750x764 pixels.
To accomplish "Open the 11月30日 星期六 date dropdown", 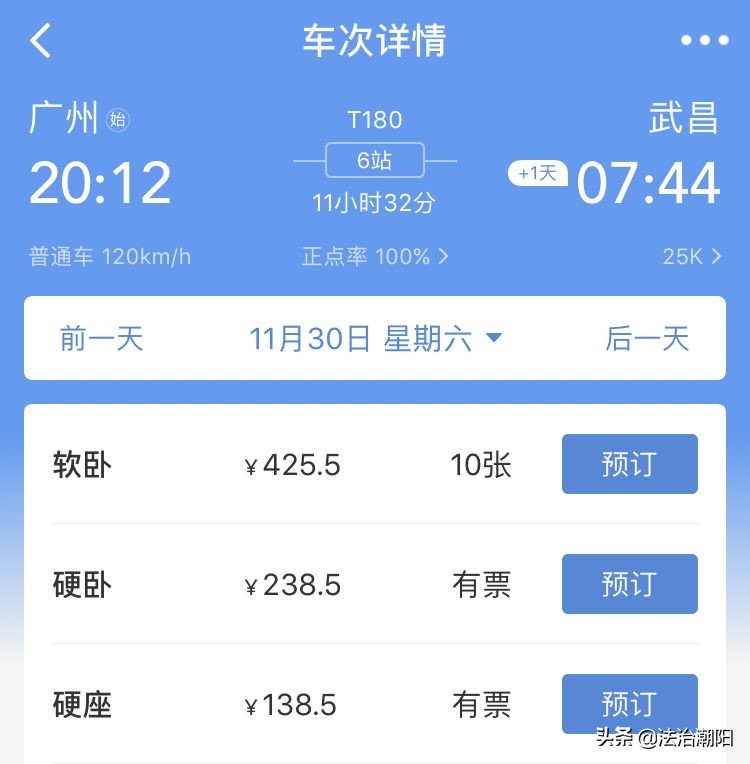I will tap(375, 338).
